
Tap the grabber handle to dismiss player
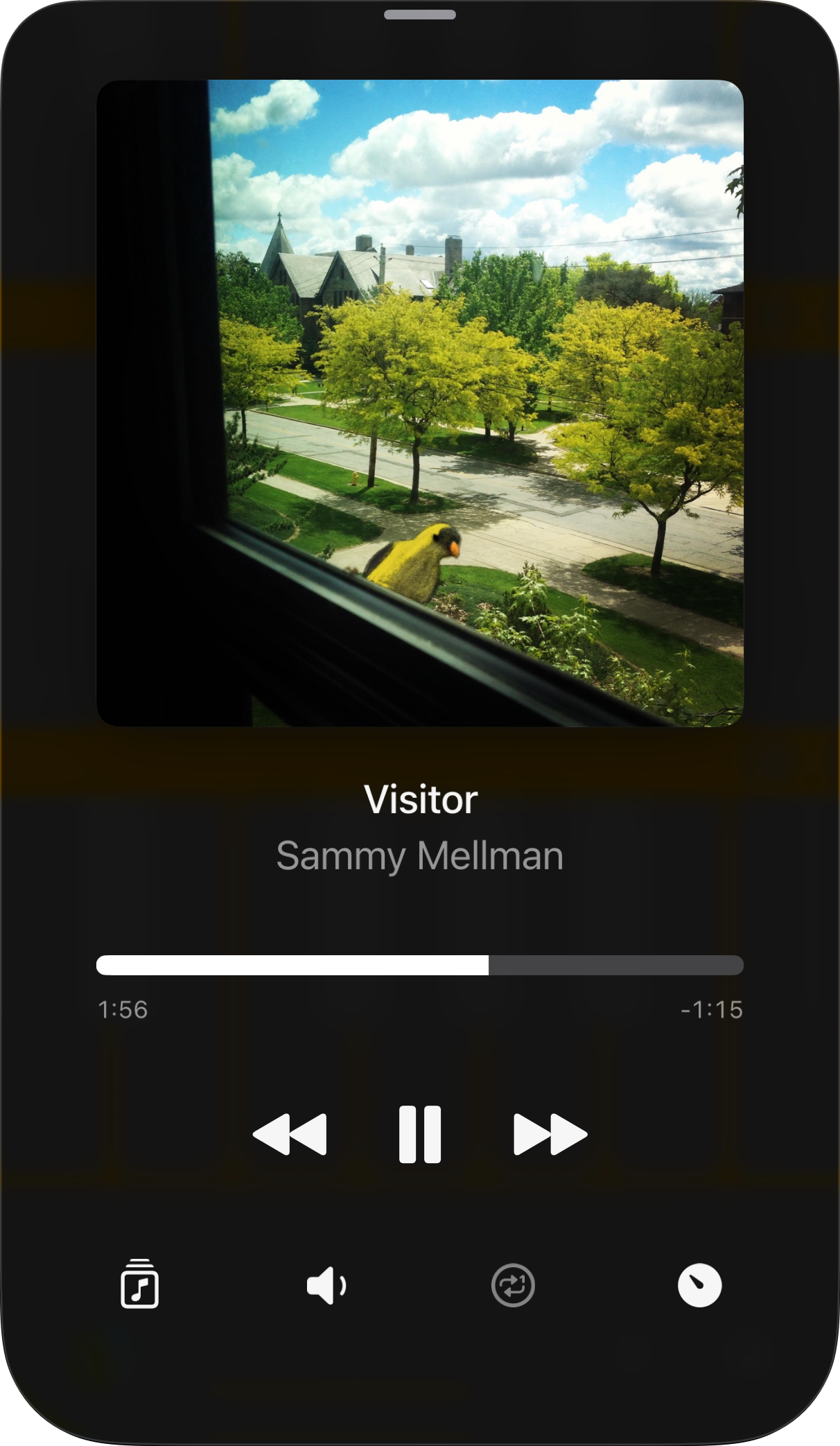click(x=419, y=15)
